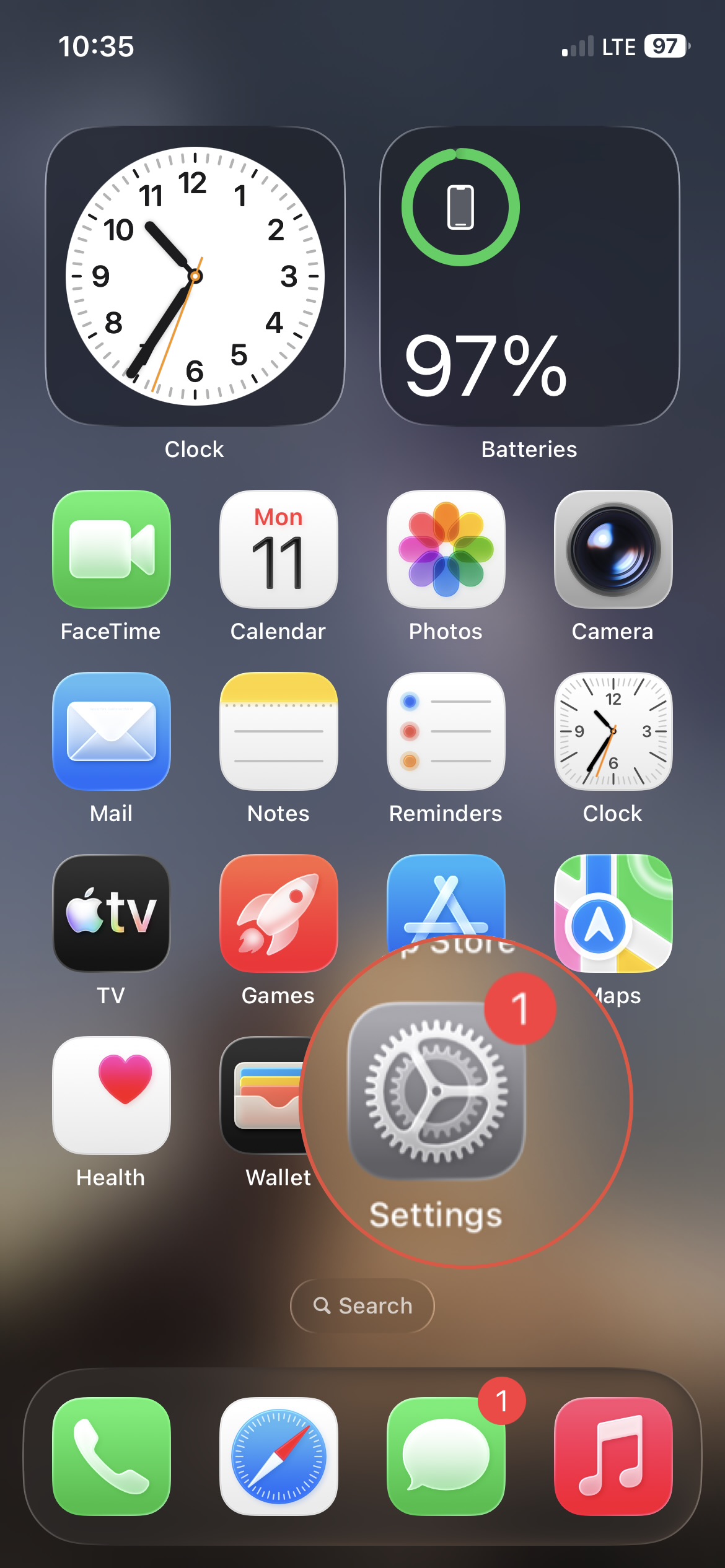Open the Maps app
This screenshot has height=1568, width=725.
pos(613,913)
